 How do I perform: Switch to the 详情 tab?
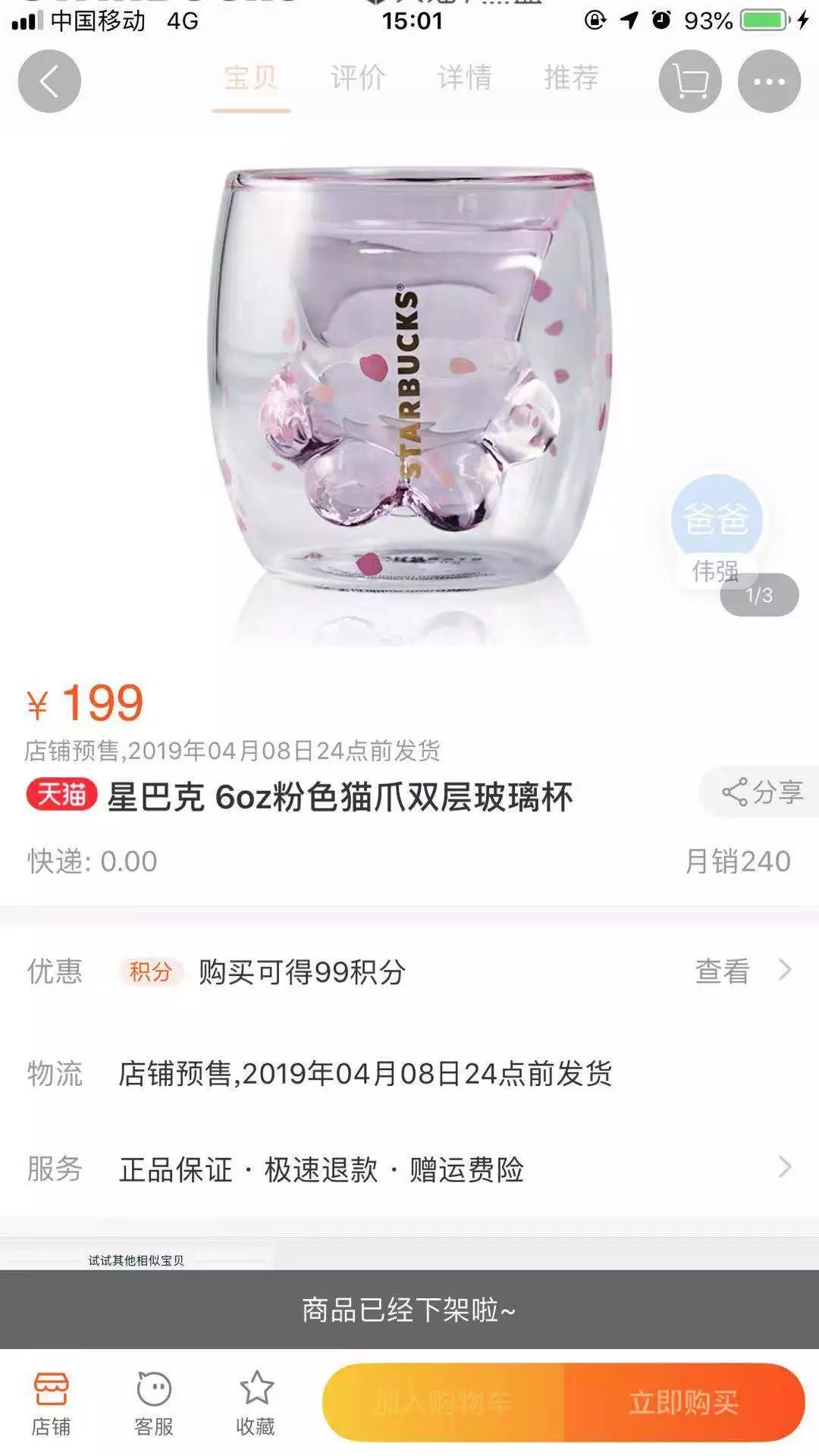click(464, 78)
